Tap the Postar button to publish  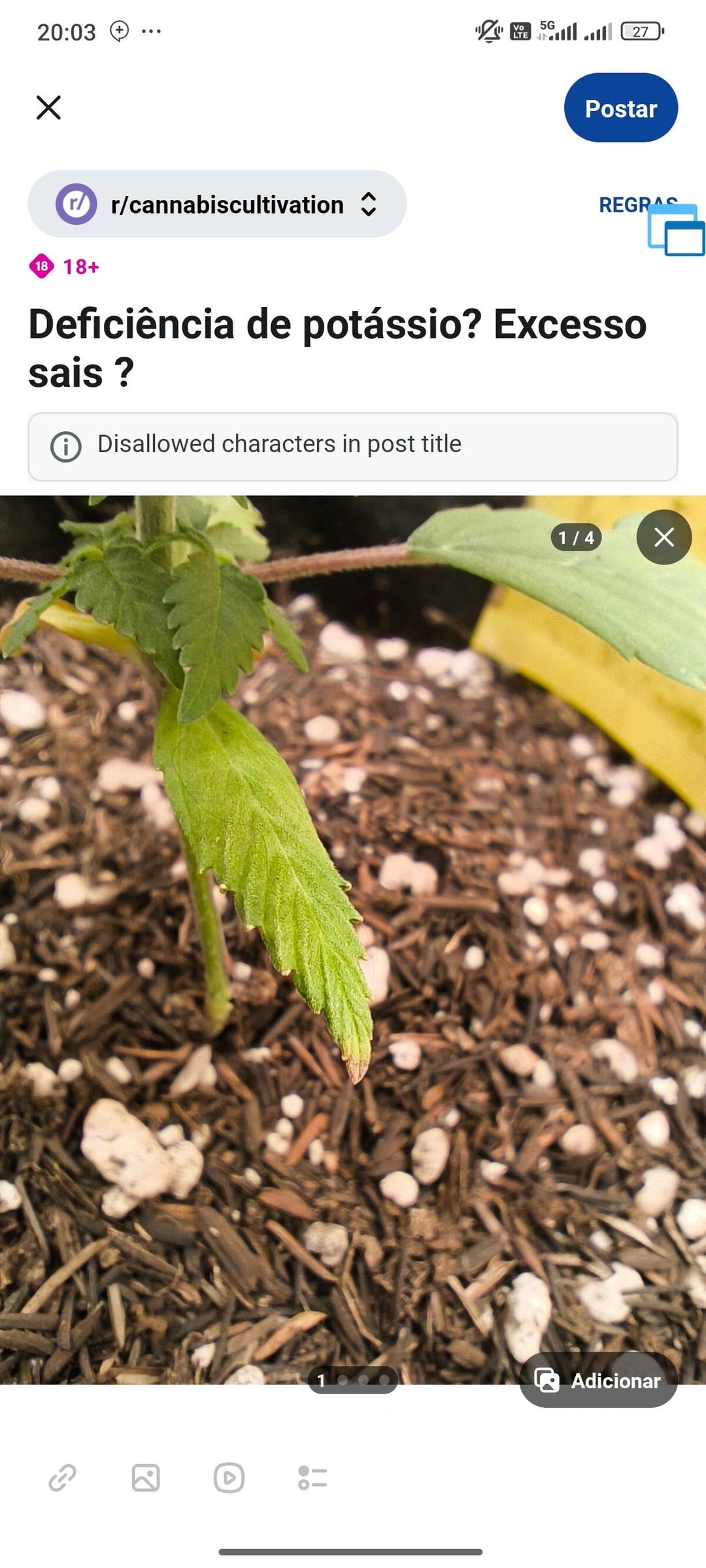pyautogui.click(x=620, y=108)
